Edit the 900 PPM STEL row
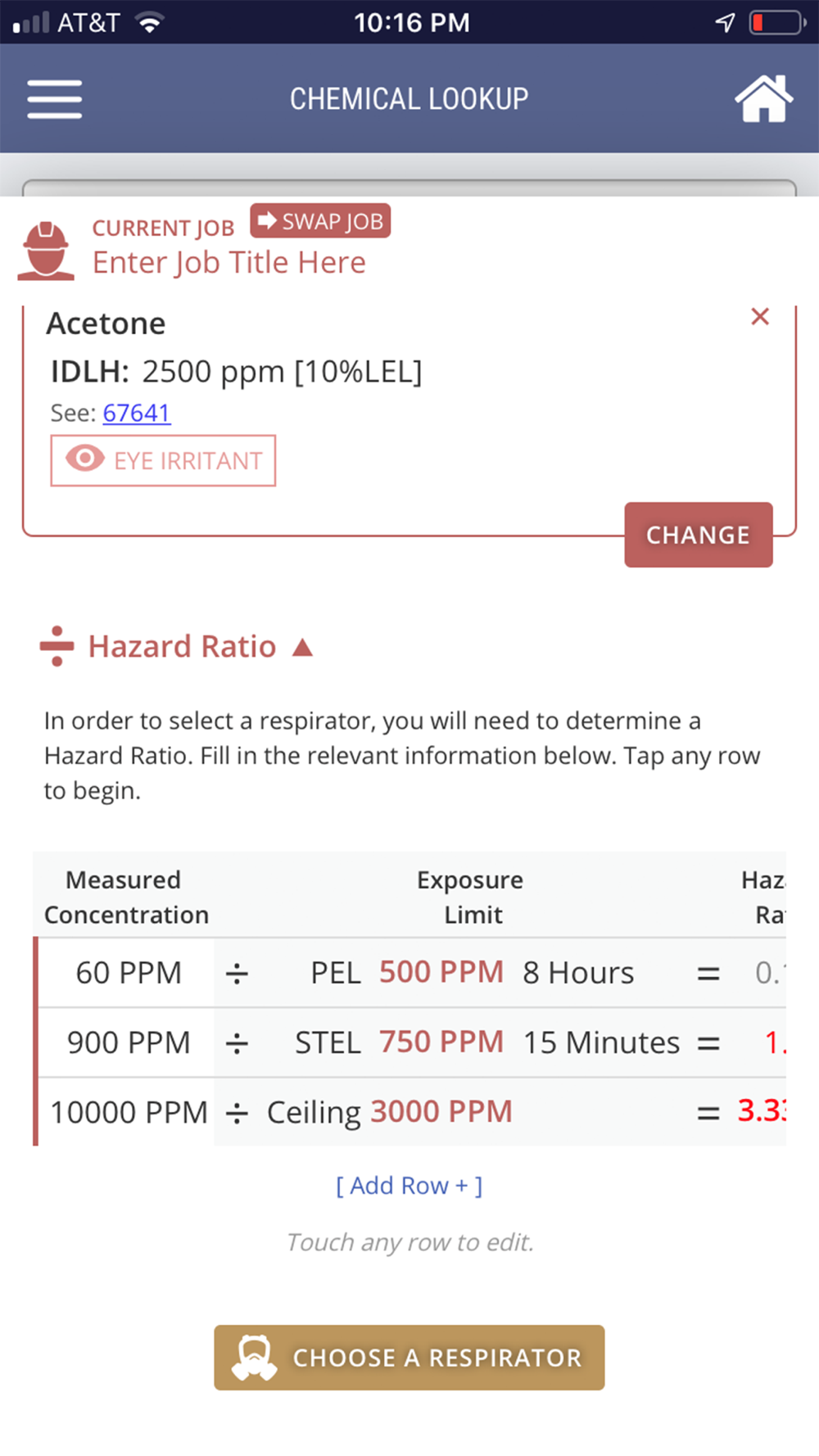The width and height of the screenshot is (819, 1456). 409,1042
